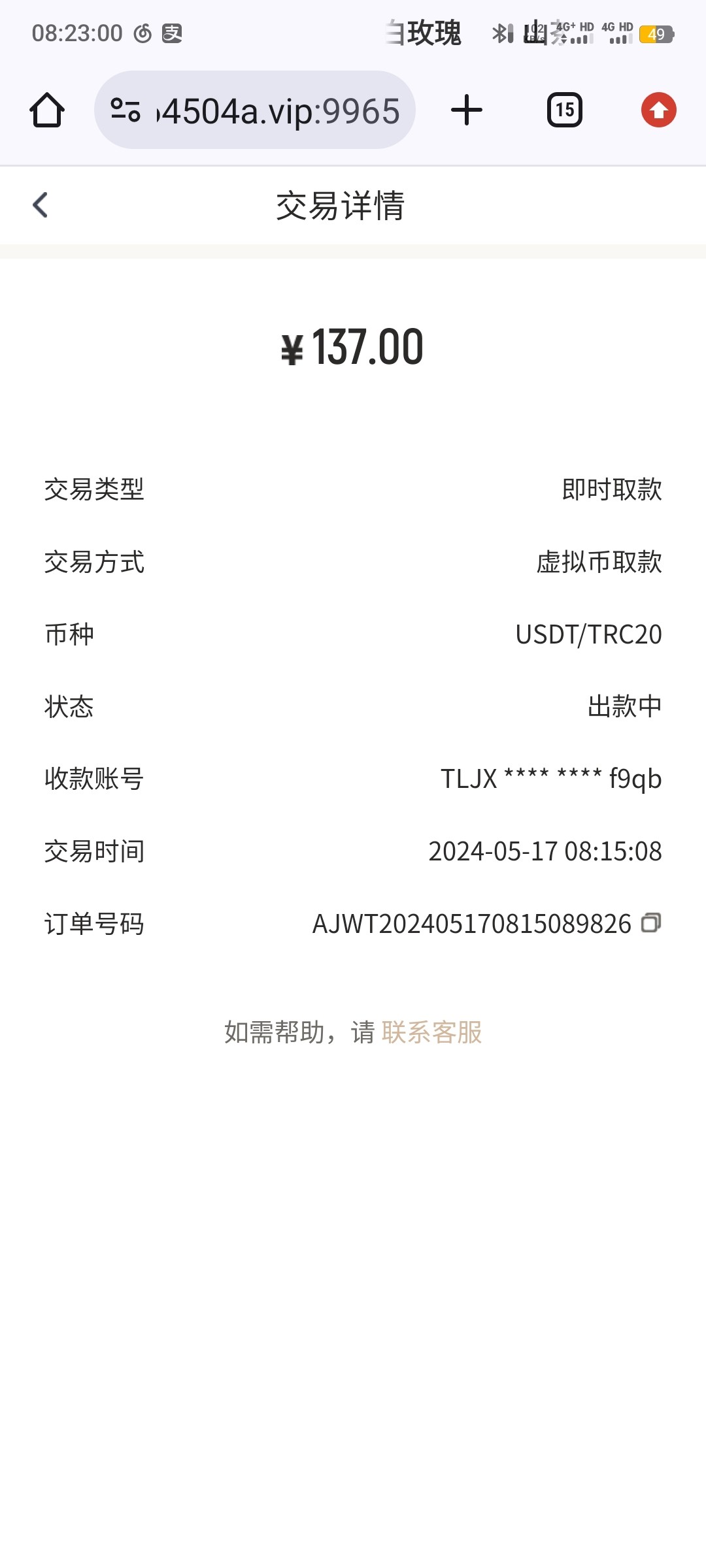View site info icon in address bar
This screenshot has height=1568, width=706.
(x=126, y=110)
